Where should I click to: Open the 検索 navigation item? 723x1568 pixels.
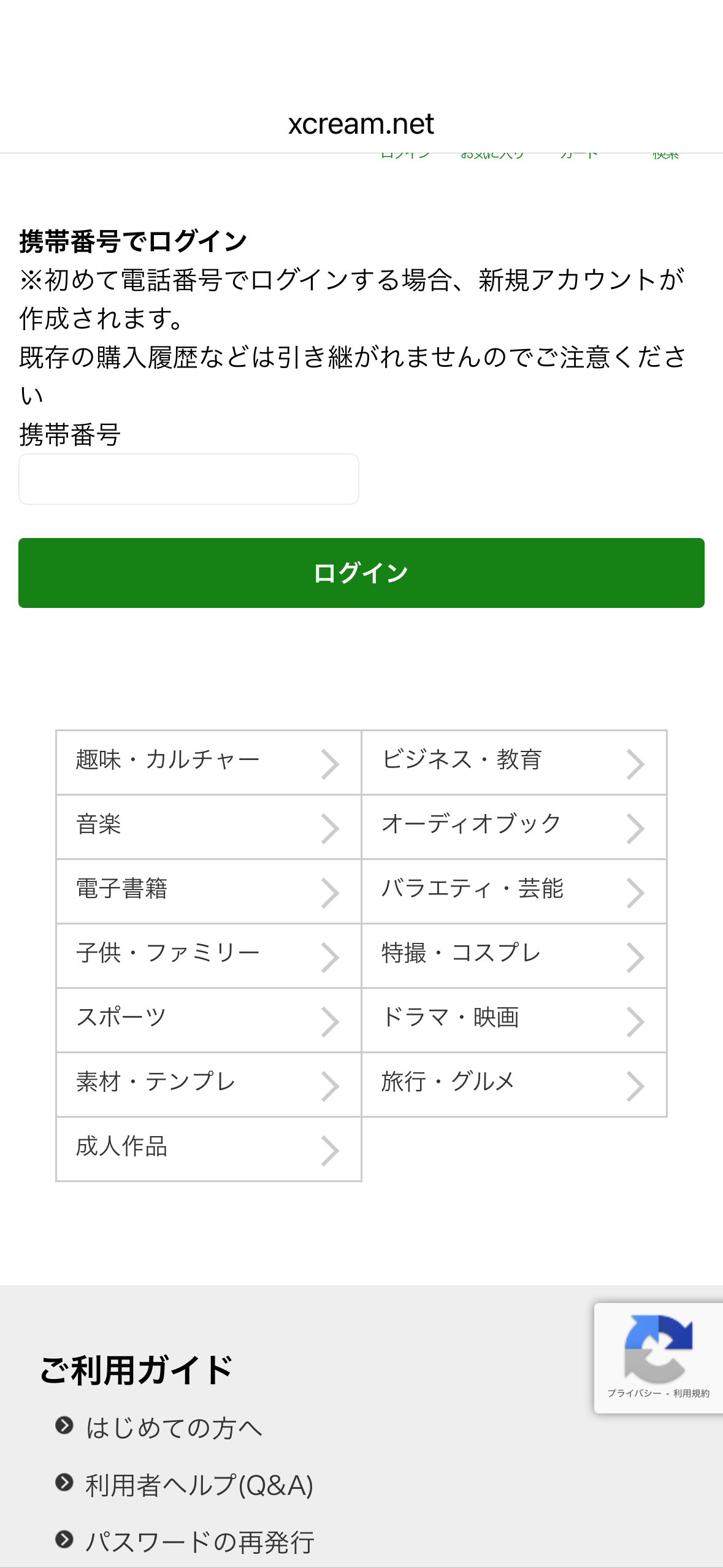665,155
